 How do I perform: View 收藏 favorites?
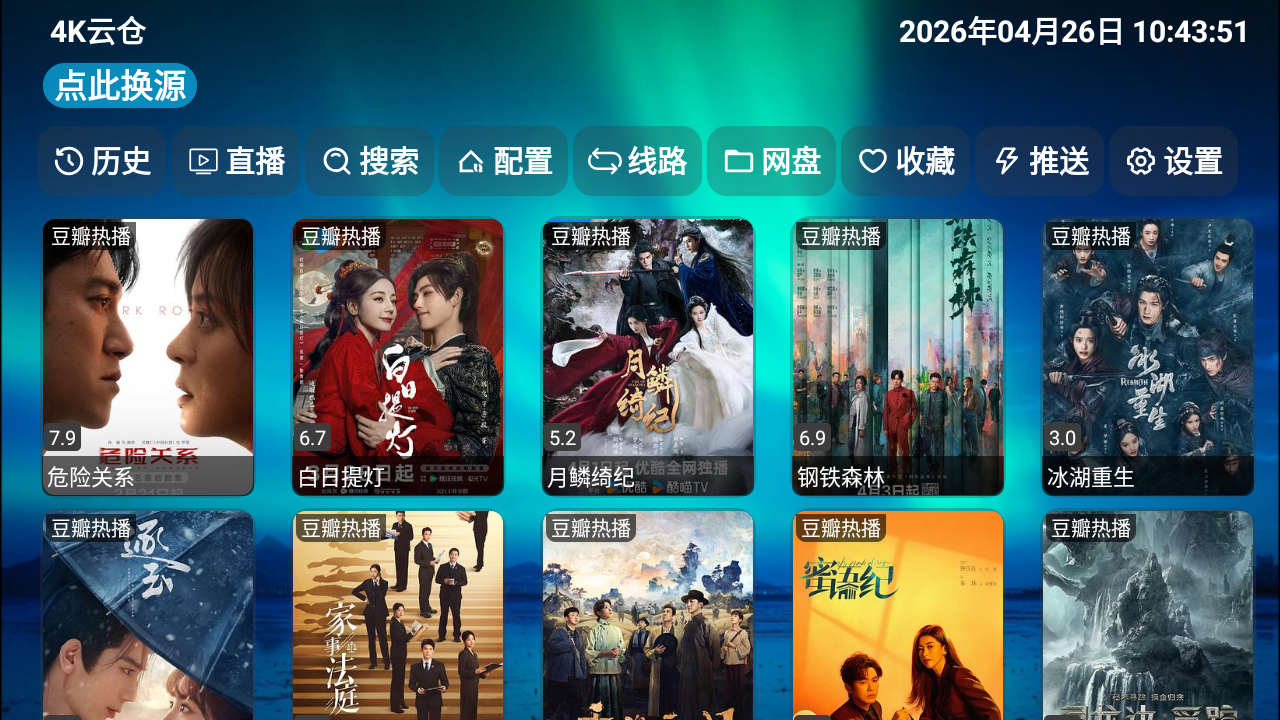pos(906,161)
